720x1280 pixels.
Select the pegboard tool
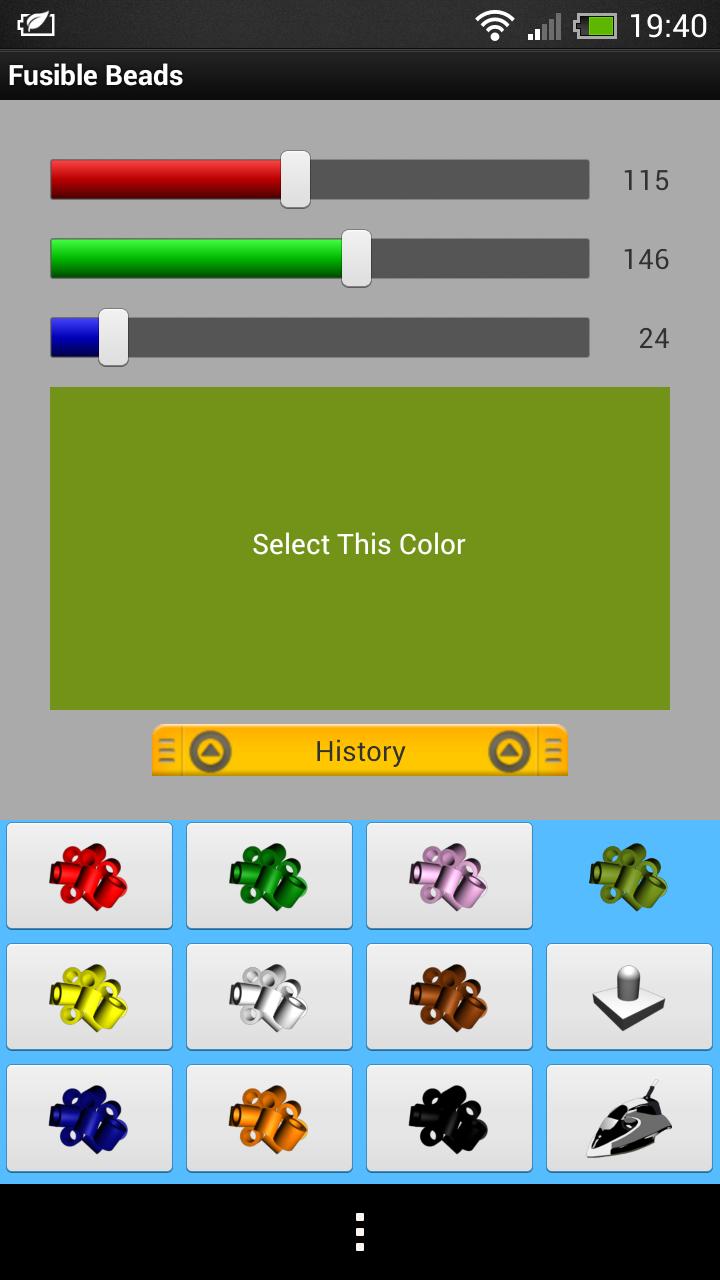[x=629, y=997]
